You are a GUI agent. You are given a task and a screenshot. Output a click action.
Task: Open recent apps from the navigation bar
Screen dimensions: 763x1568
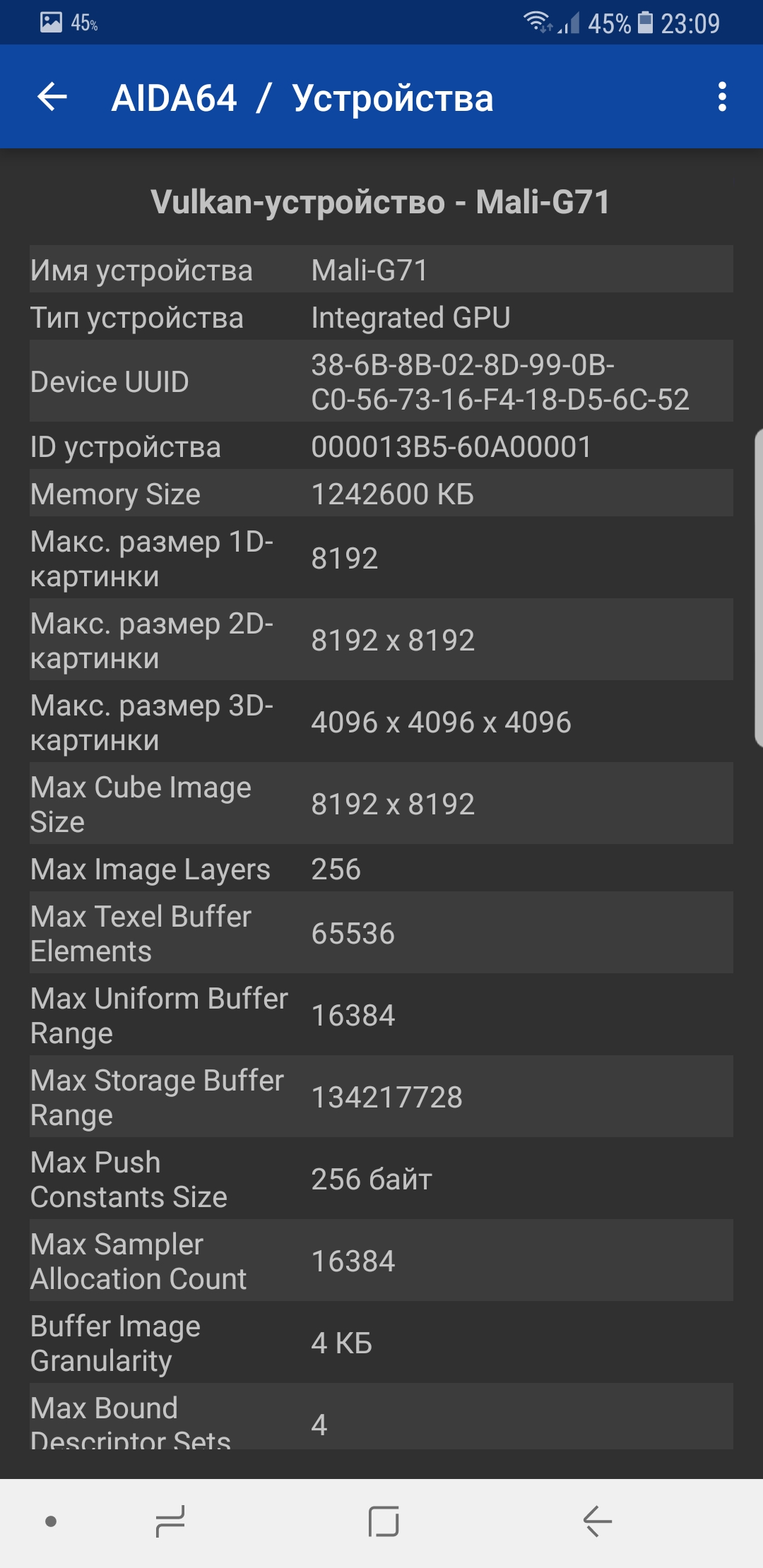pos(170,1521)
